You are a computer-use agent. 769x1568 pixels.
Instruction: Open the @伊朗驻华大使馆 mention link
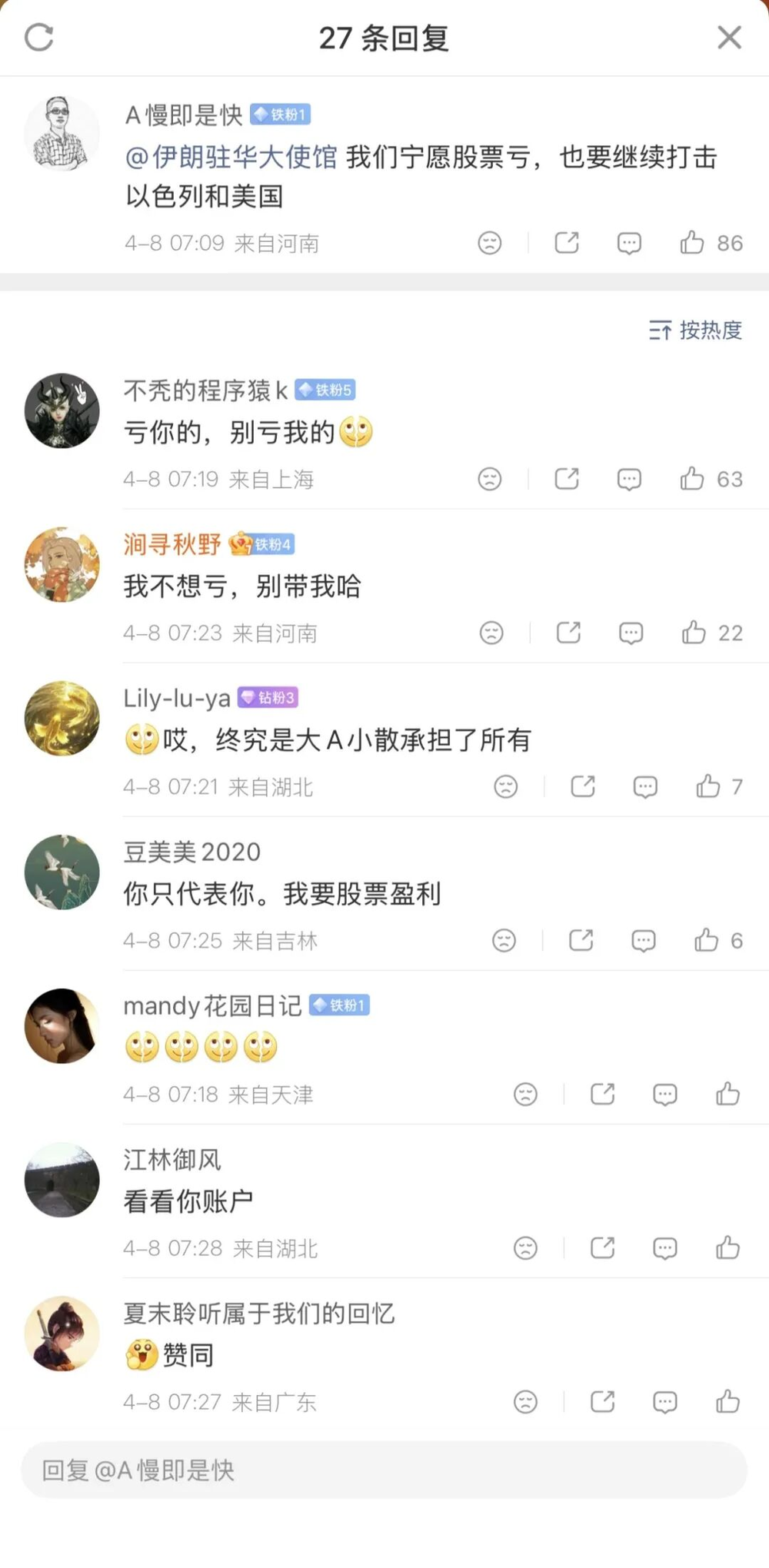tap(231, 157)
